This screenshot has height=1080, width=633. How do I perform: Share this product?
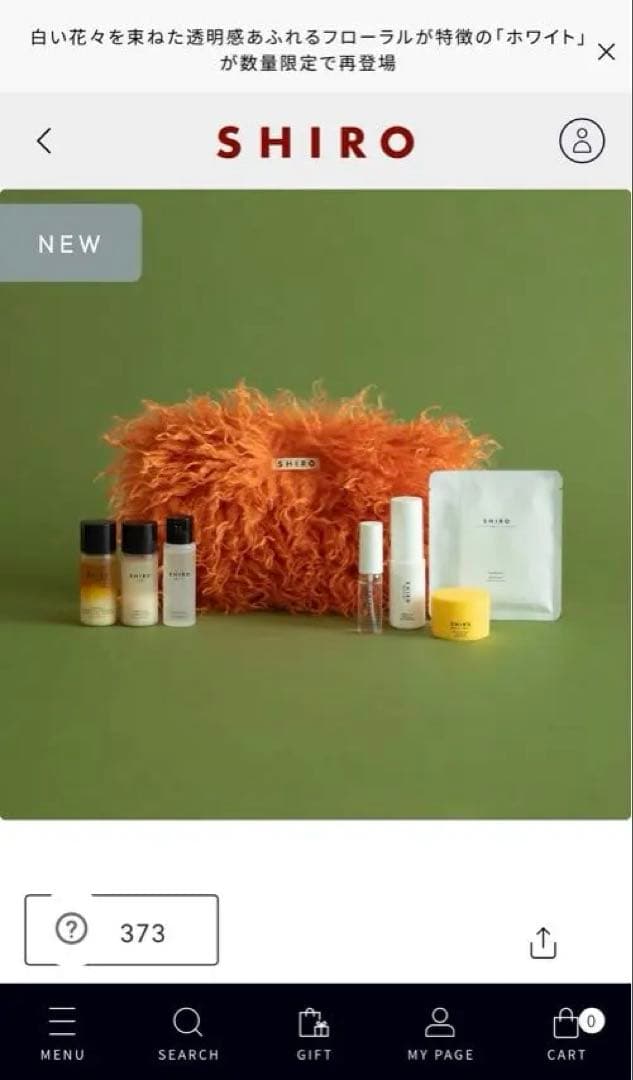(x=542, y=942)
